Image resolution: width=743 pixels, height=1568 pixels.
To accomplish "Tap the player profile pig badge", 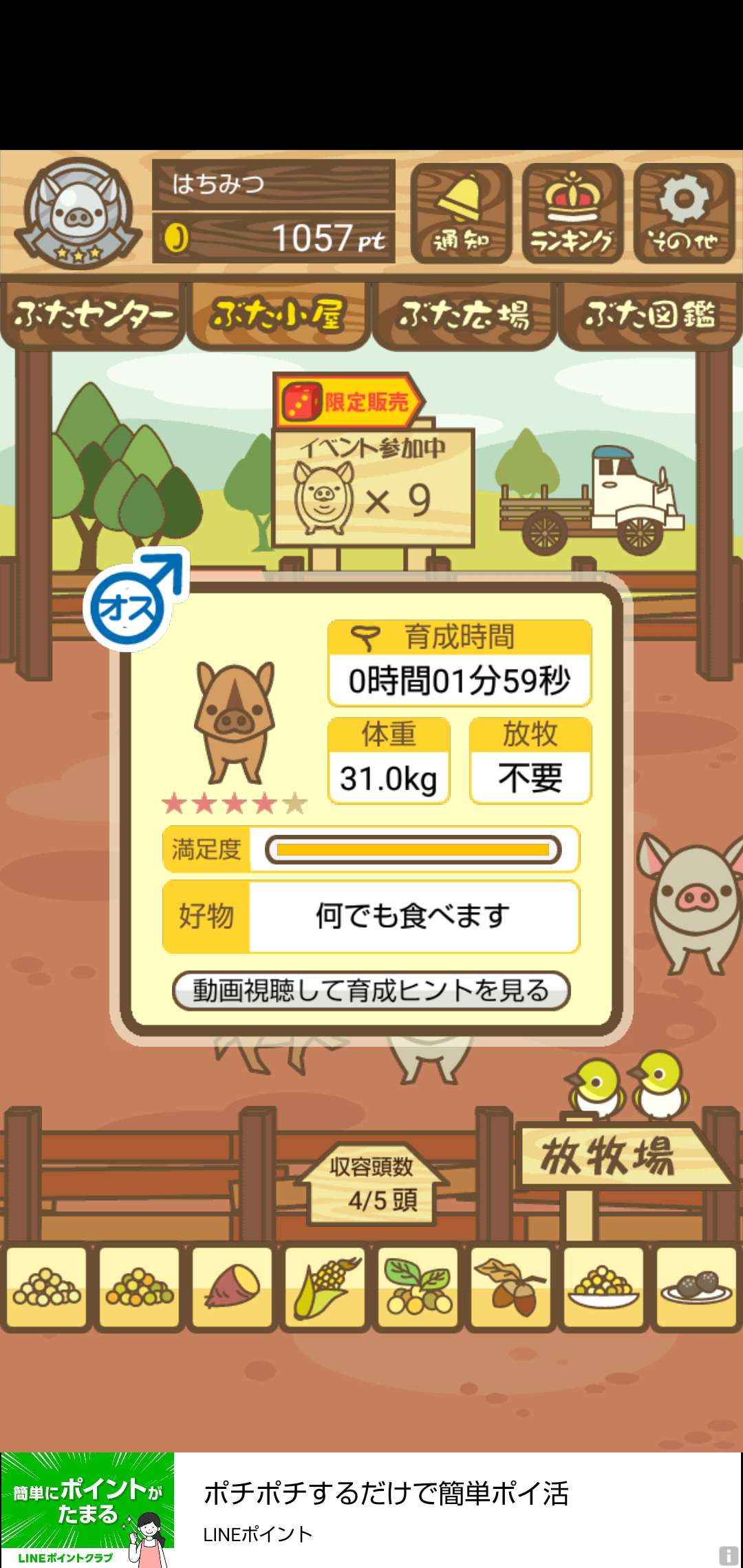I will 78,214.
